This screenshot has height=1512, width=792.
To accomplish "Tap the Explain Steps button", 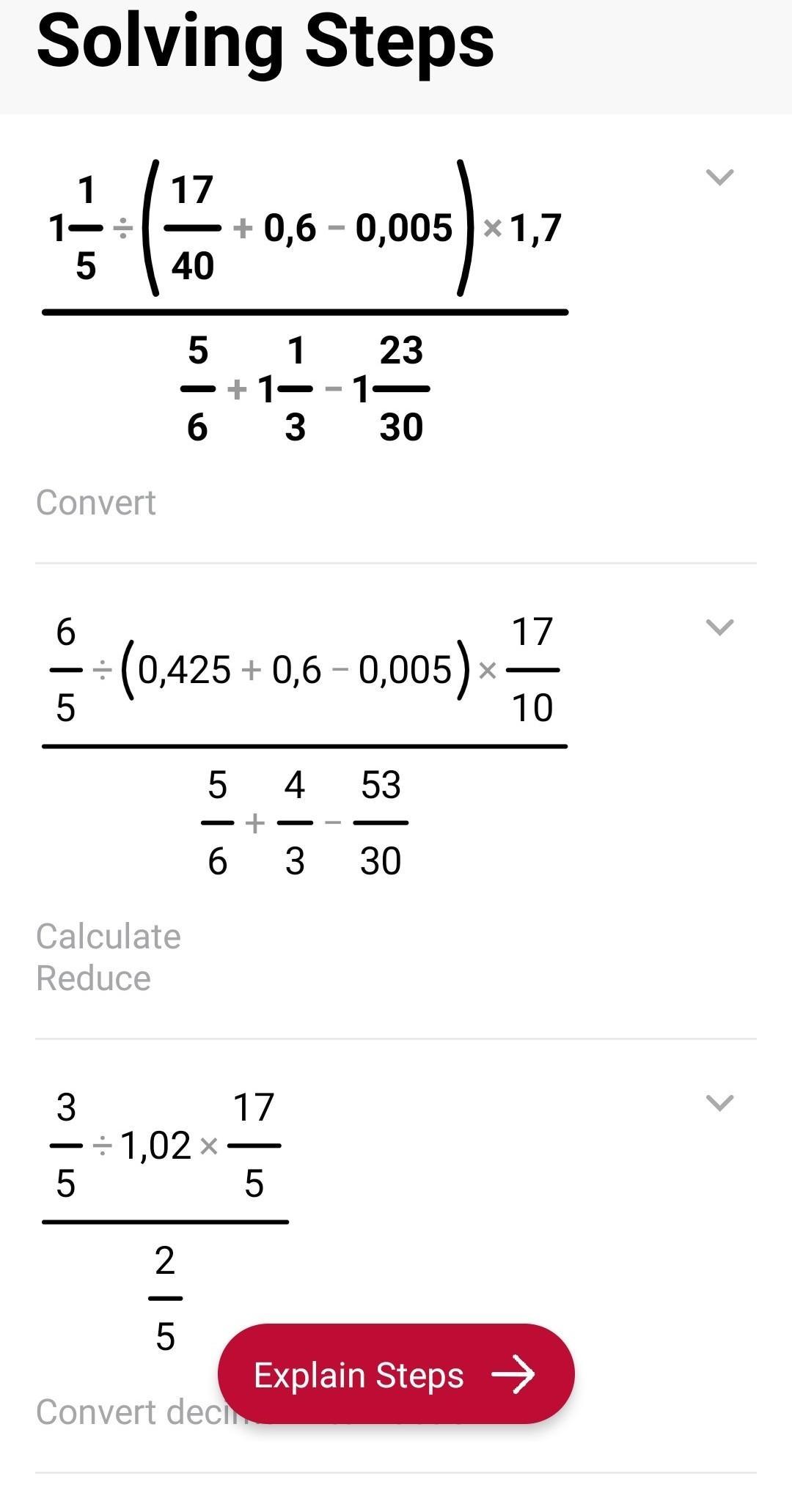I will tap(395, 1374).
